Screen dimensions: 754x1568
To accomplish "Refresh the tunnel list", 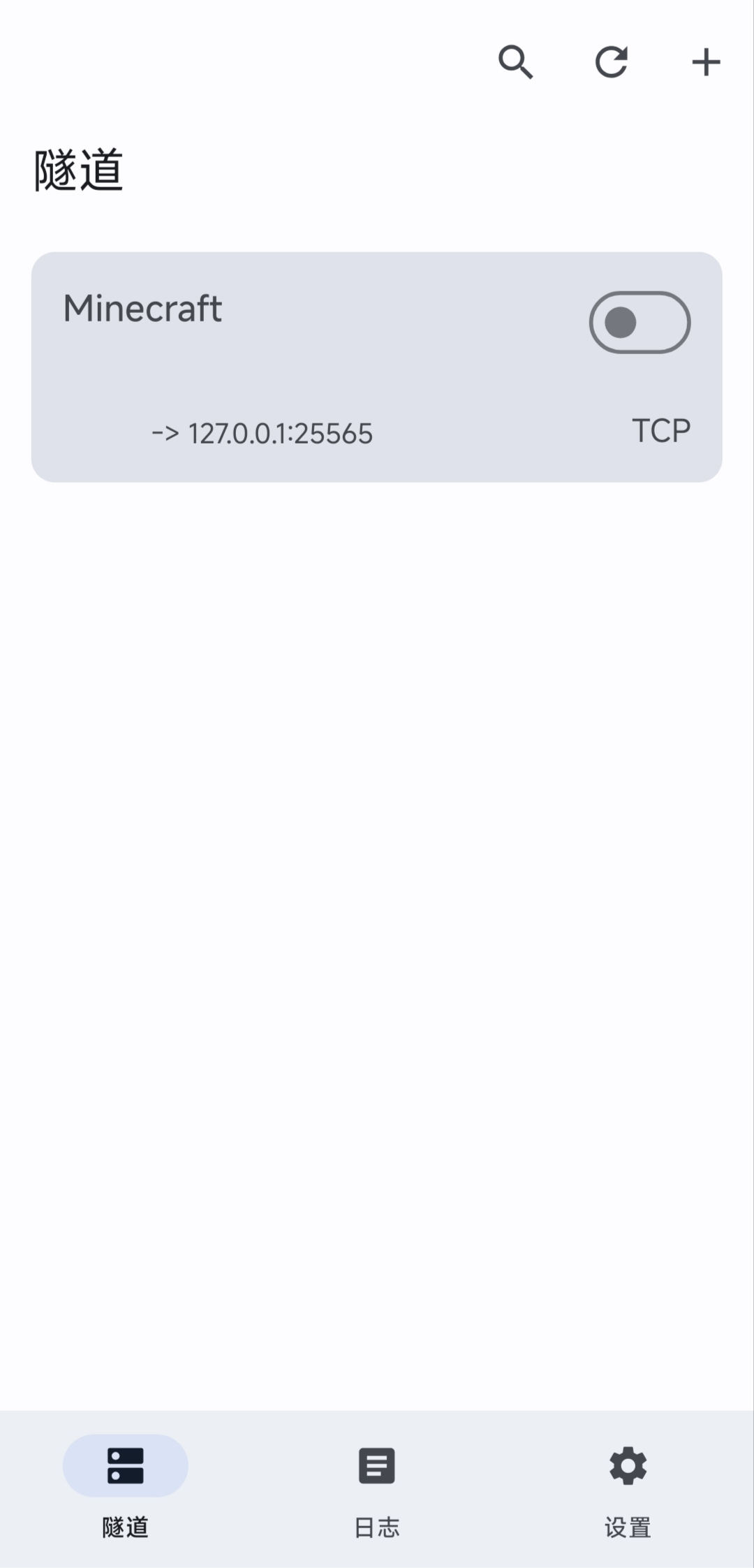I will pos(611,62).
